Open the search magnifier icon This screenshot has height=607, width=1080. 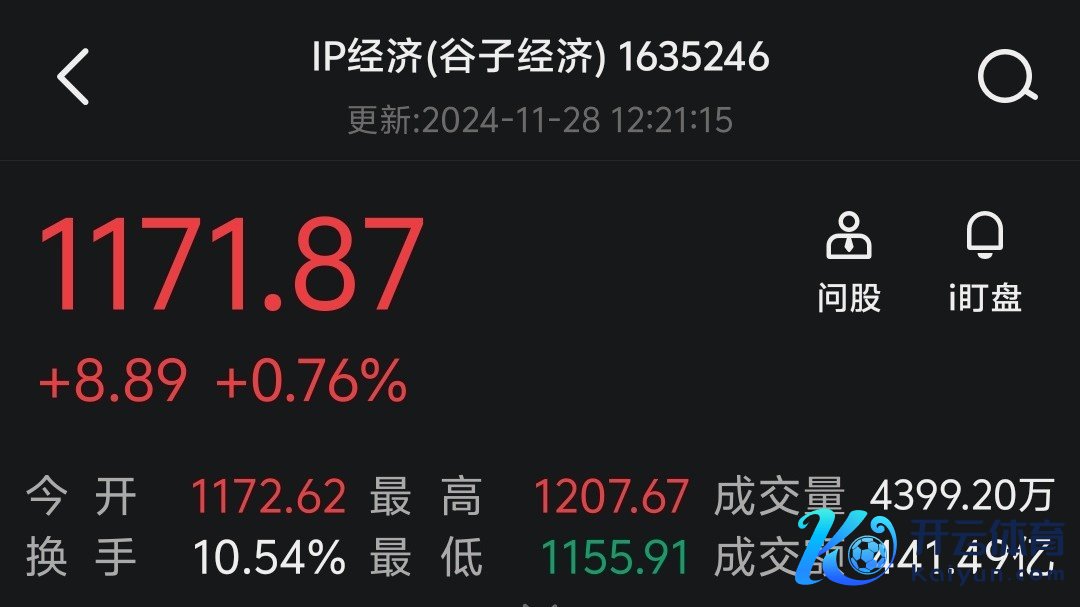[1005, 77]
